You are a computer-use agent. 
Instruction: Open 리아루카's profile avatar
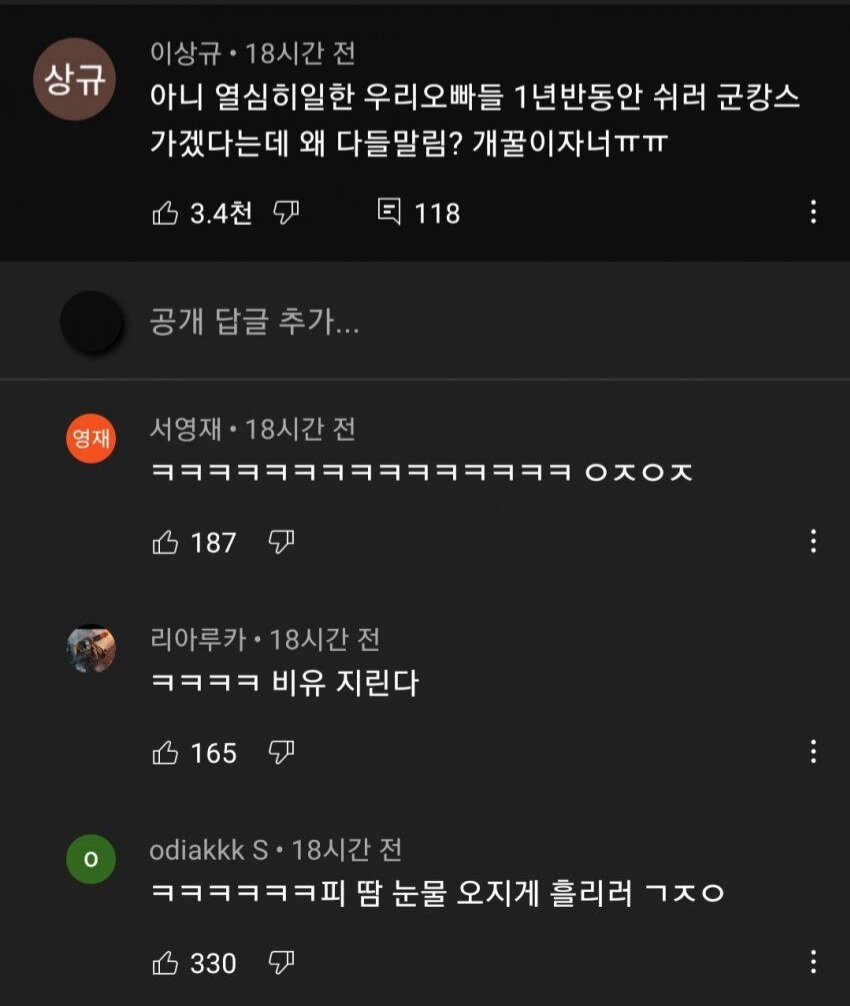pyautogui.click(x=91, y=650)
